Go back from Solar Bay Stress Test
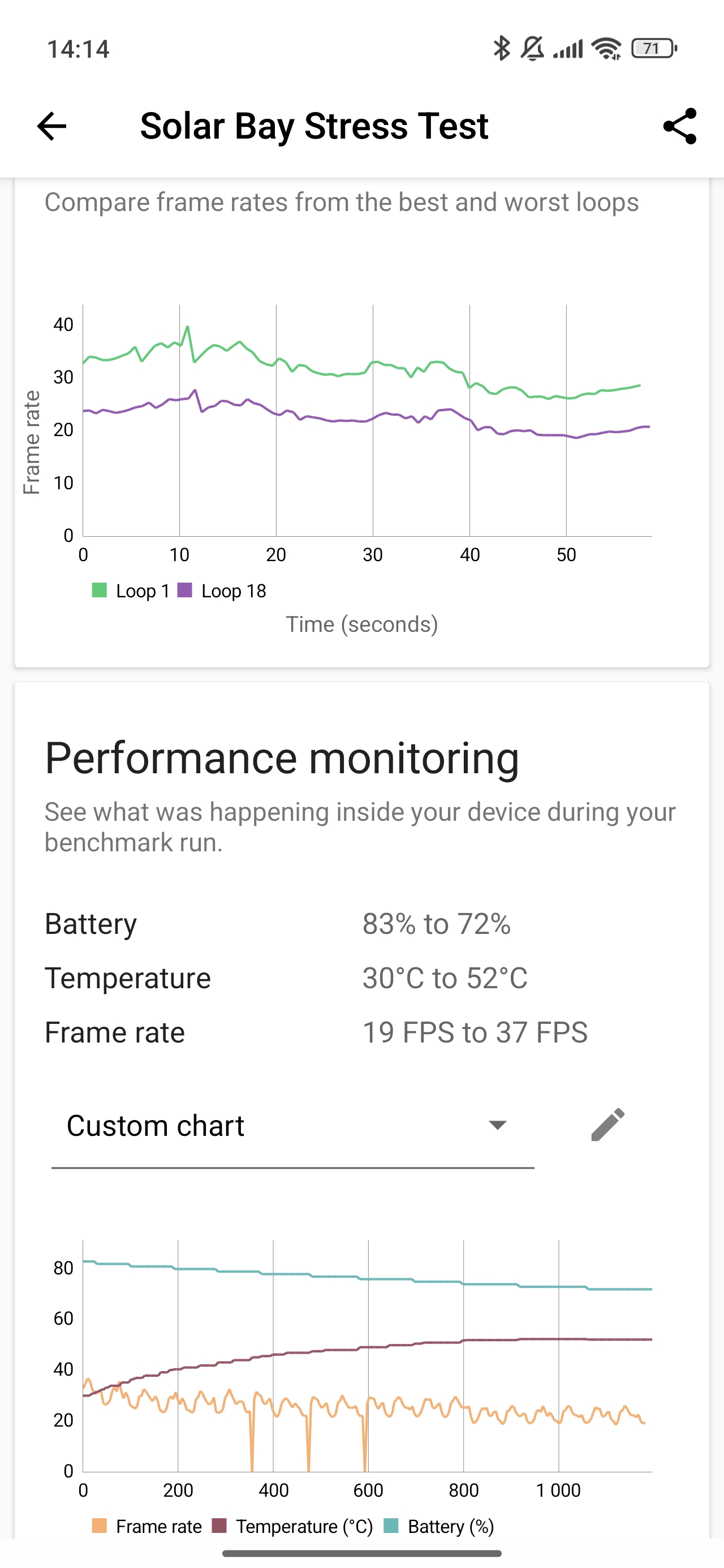Viewport: 724px width, 1568px height. 52,127
